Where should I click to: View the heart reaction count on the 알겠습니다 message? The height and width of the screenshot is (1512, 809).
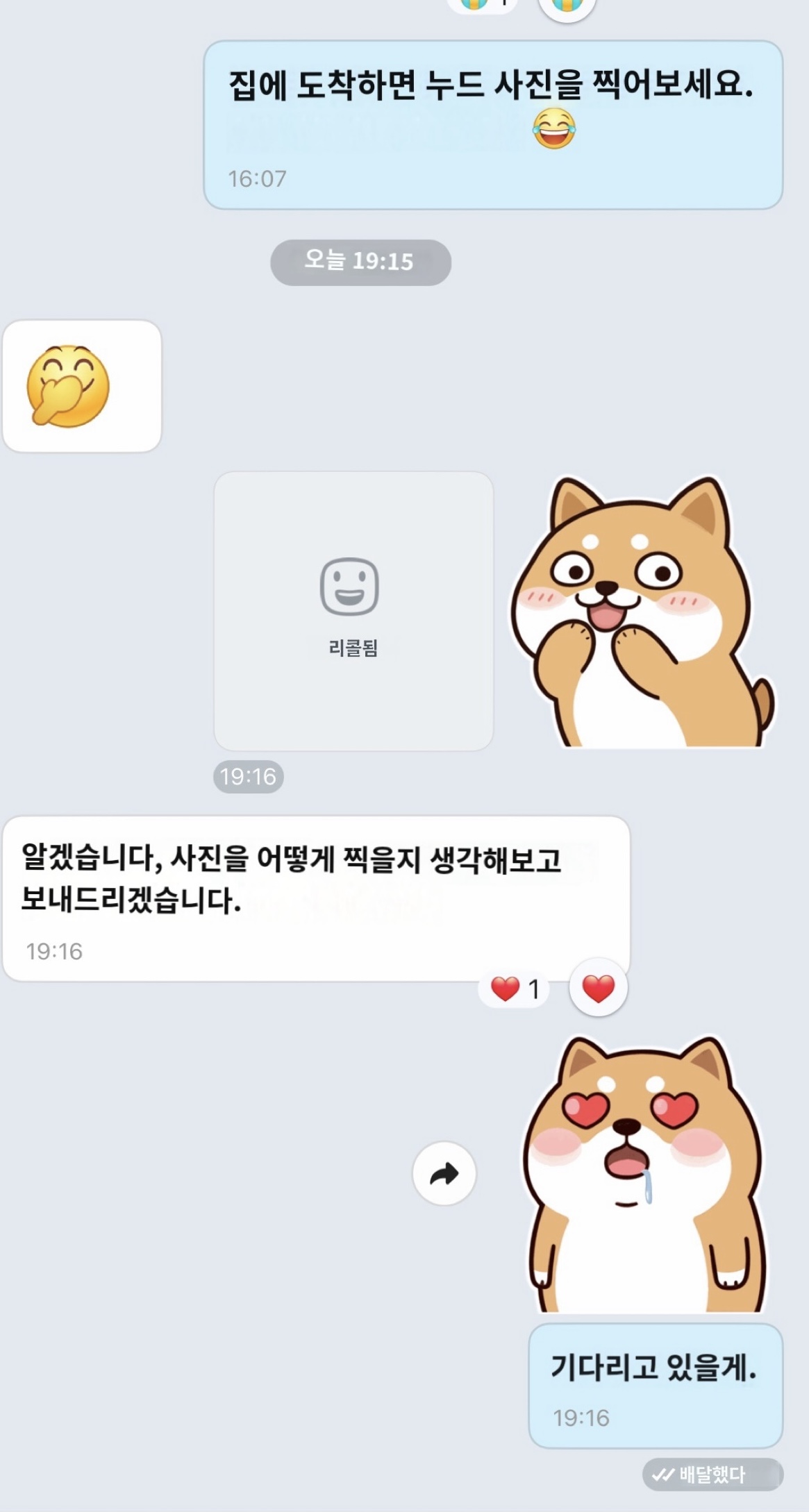pos(514,989)
